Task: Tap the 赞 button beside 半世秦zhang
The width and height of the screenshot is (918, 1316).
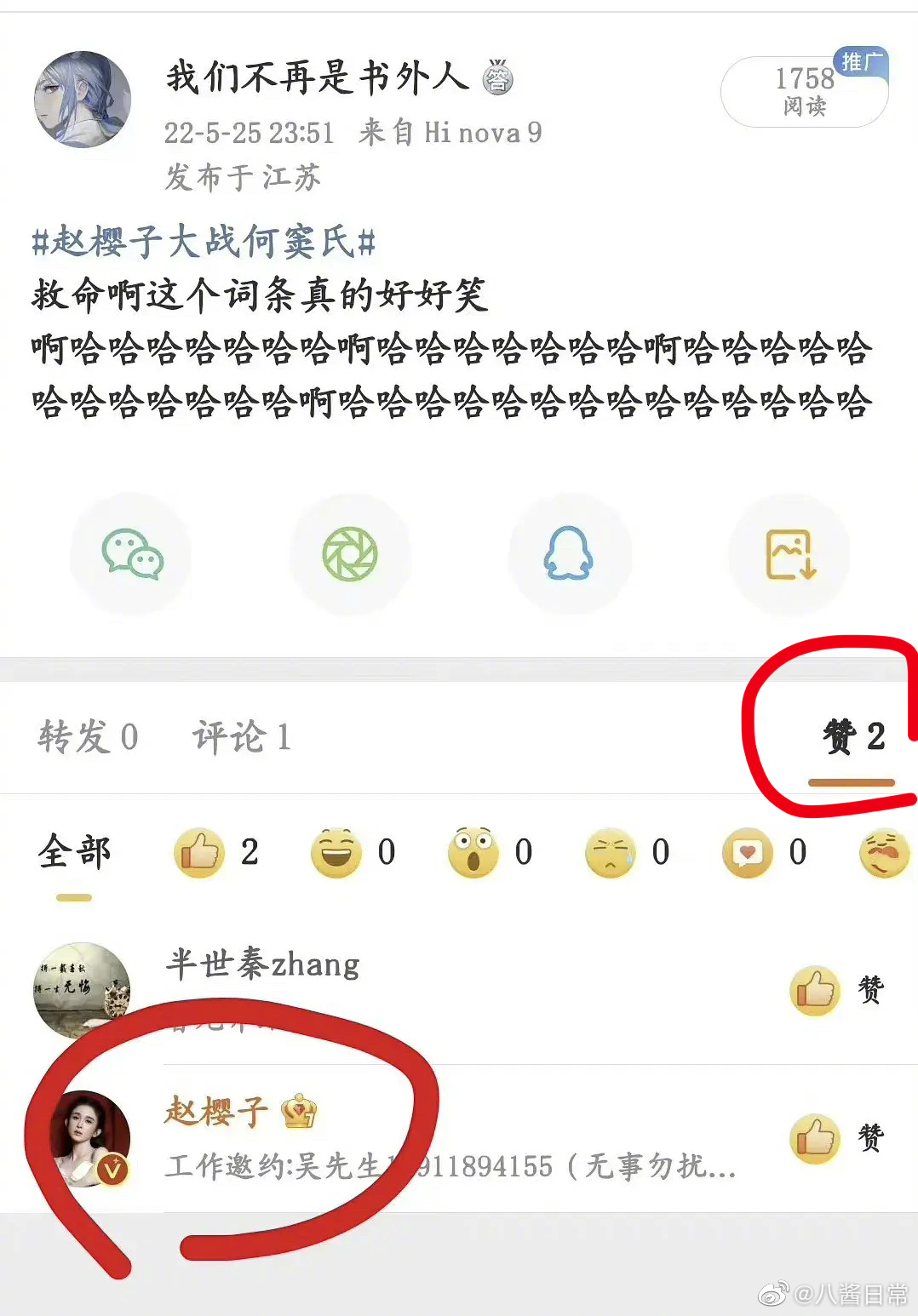Action: pyautogui.click(x=838, y=990)
